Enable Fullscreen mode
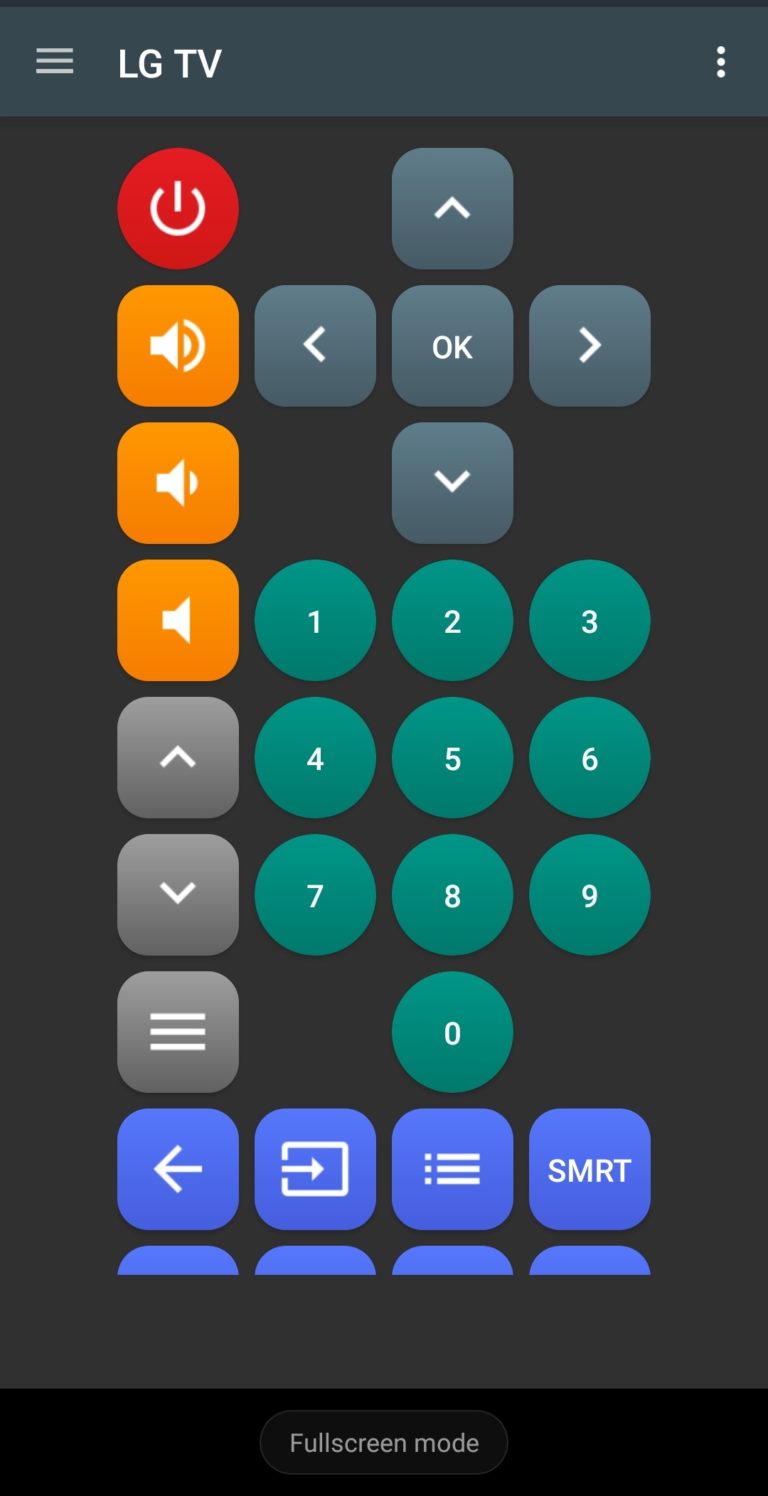Viewport: 768px width, 1496px height. point(384,1442)
